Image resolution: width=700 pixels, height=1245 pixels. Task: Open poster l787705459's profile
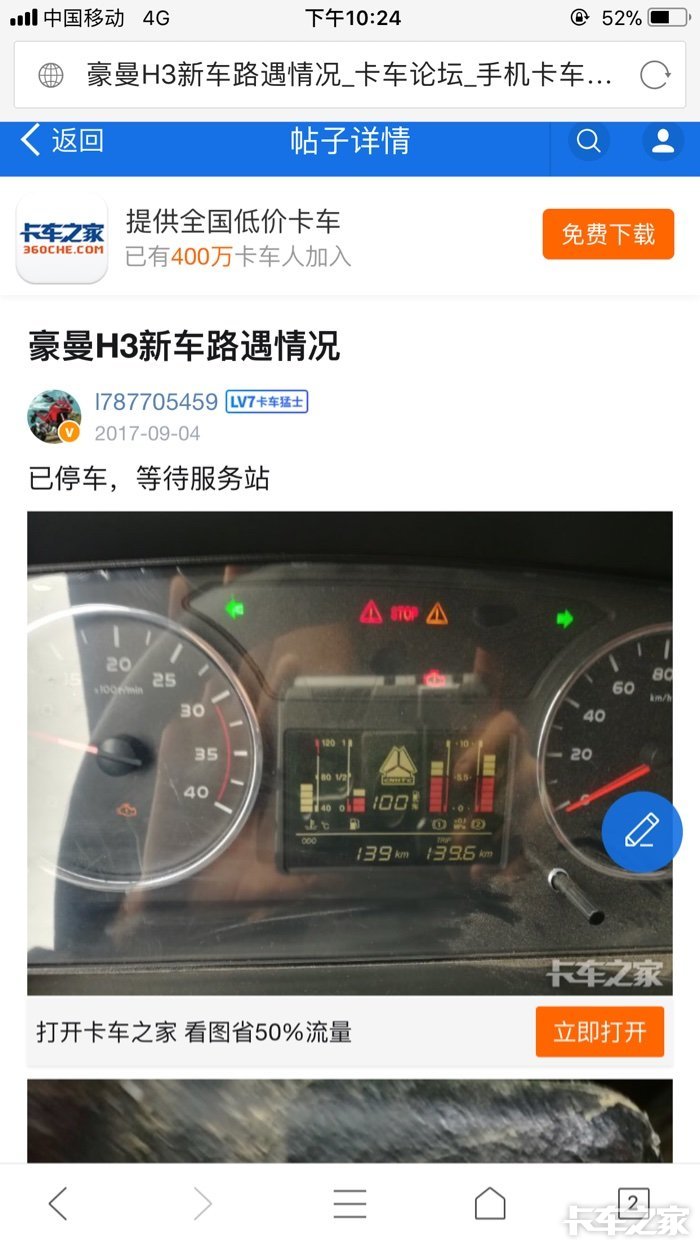156,402
